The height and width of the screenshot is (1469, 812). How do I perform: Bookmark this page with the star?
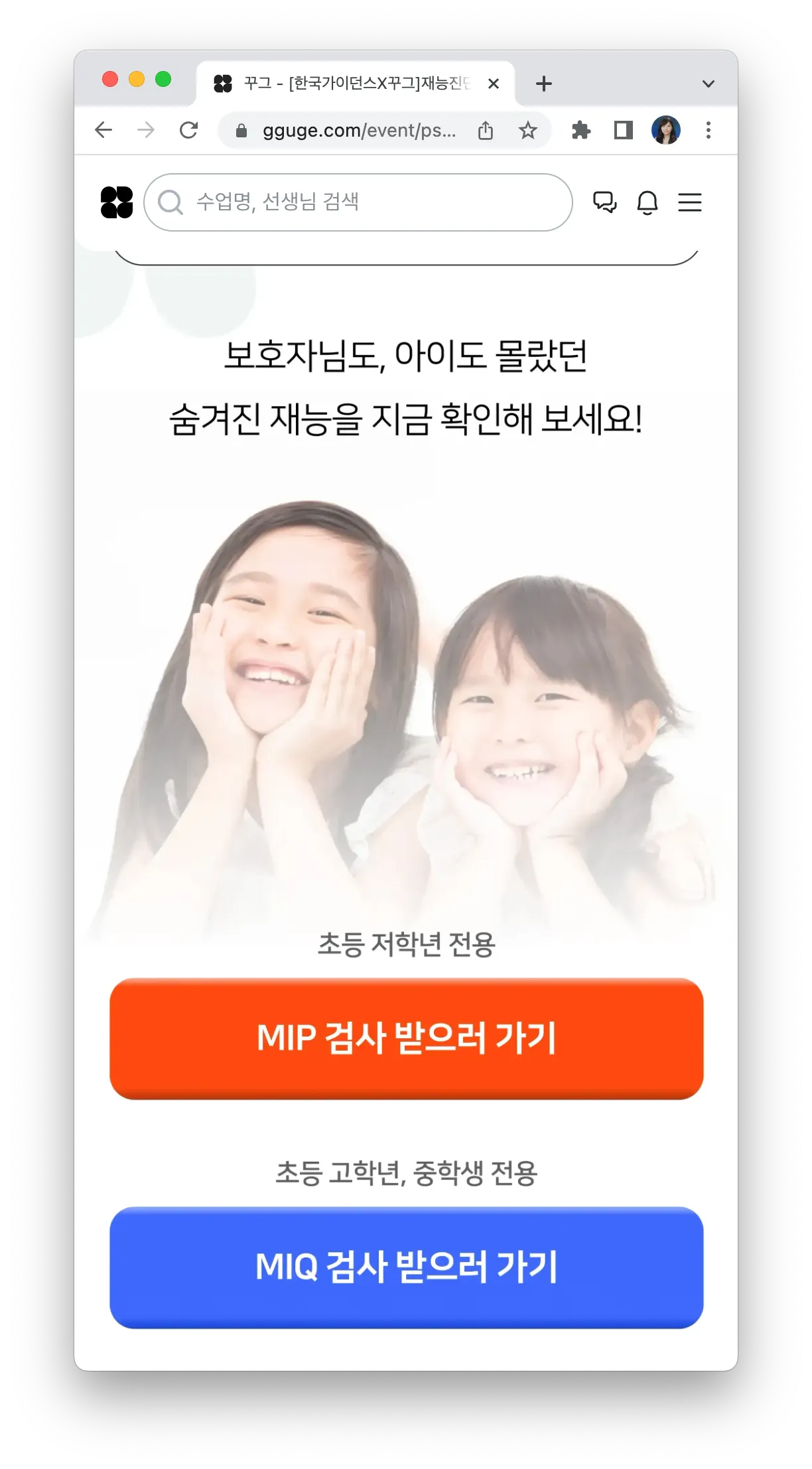[x=527, y=130]
